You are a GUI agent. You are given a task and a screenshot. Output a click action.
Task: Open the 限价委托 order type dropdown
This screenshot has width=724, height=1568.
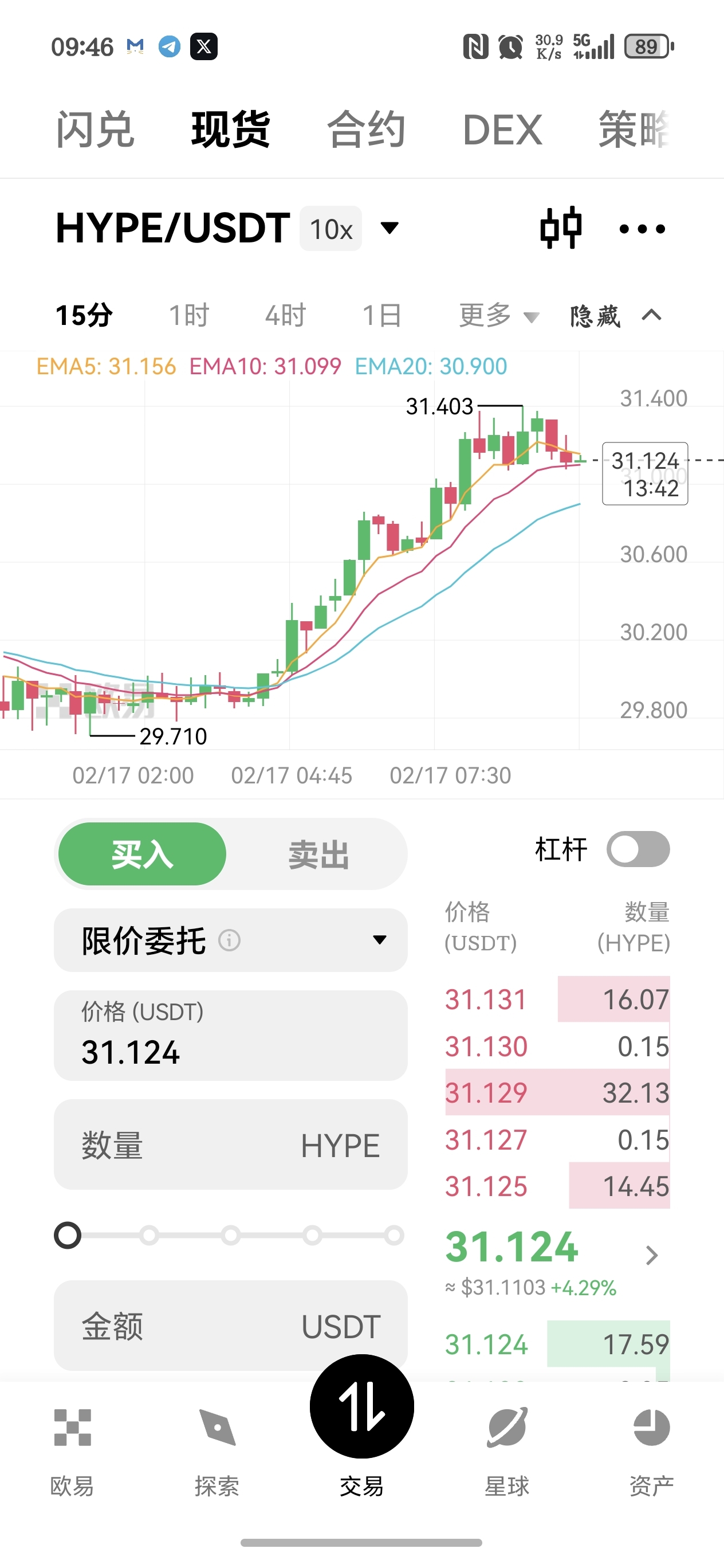231,940
